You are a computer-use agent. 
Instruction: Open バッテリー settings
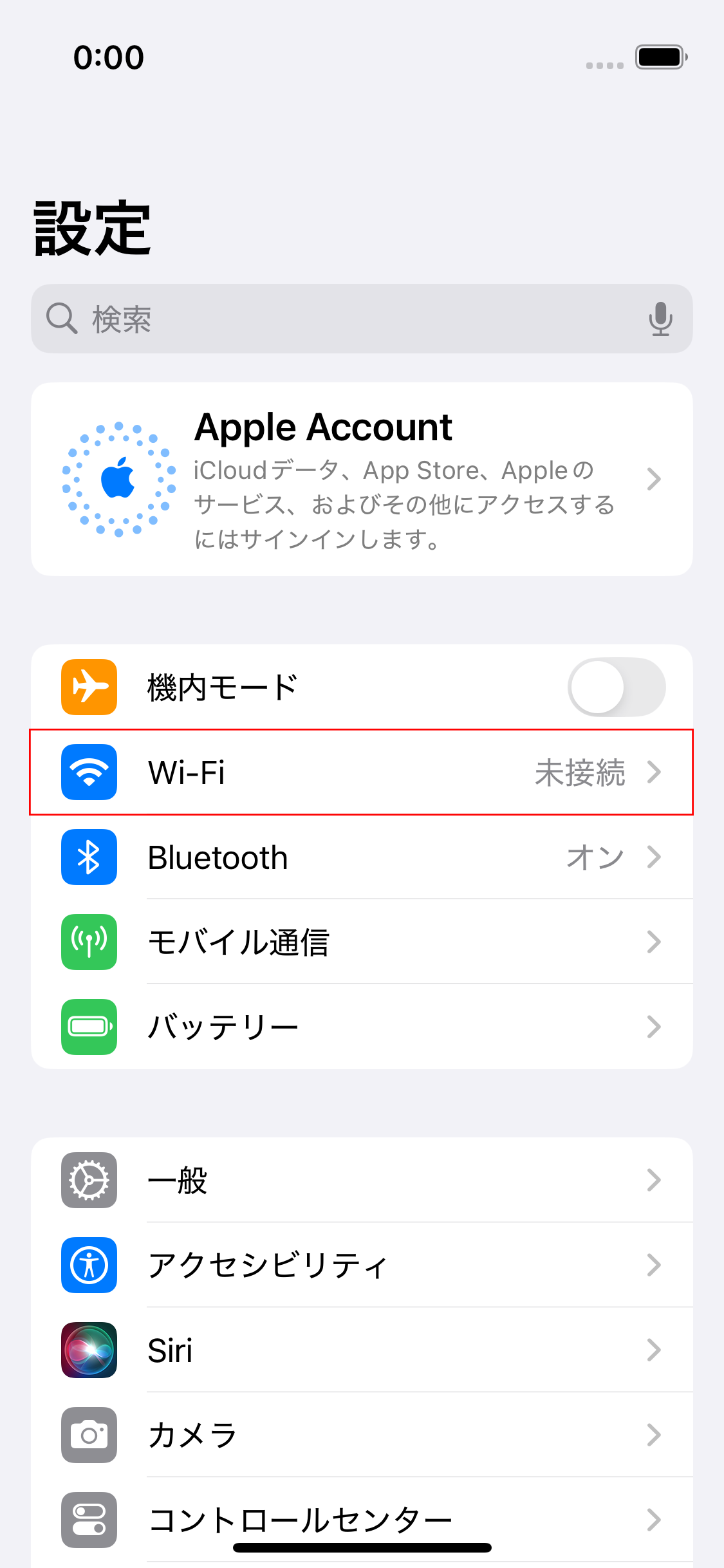pos(362,1027)
